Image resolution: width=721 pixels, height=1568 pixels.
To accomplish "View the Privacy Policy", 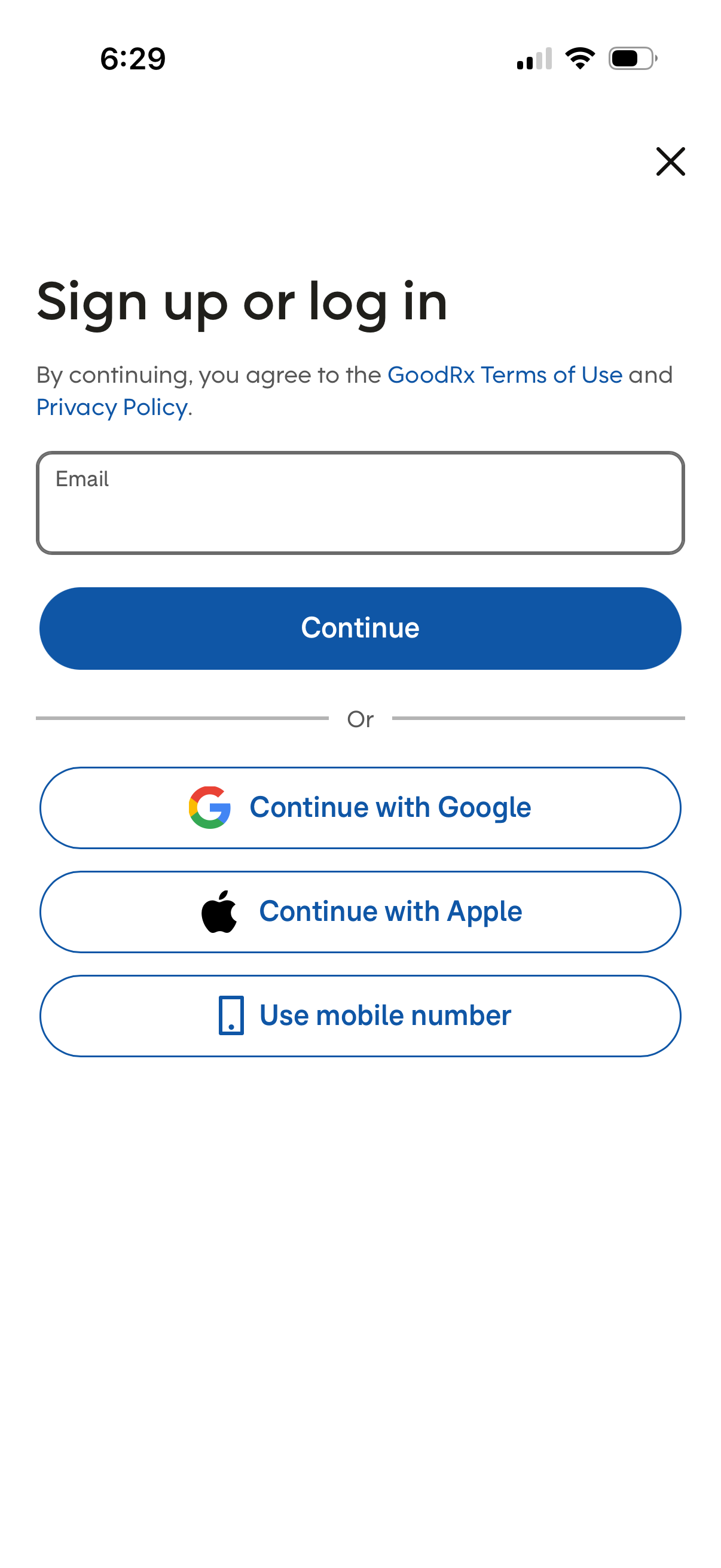I will tap(111, 407).
